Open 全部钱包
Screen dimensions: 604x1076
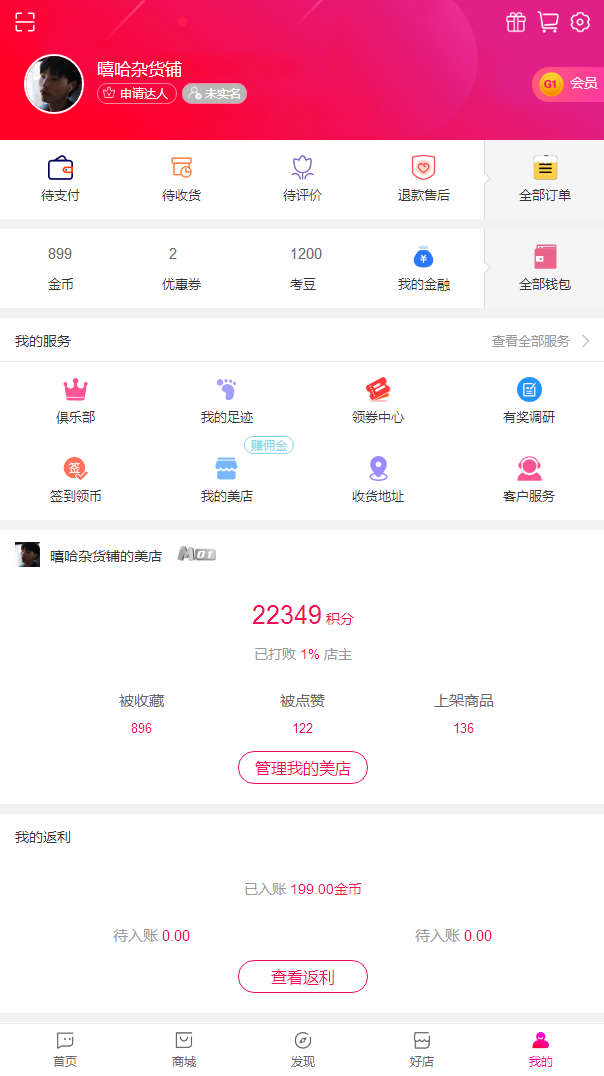pyautogui.click(x=545, y=268)
